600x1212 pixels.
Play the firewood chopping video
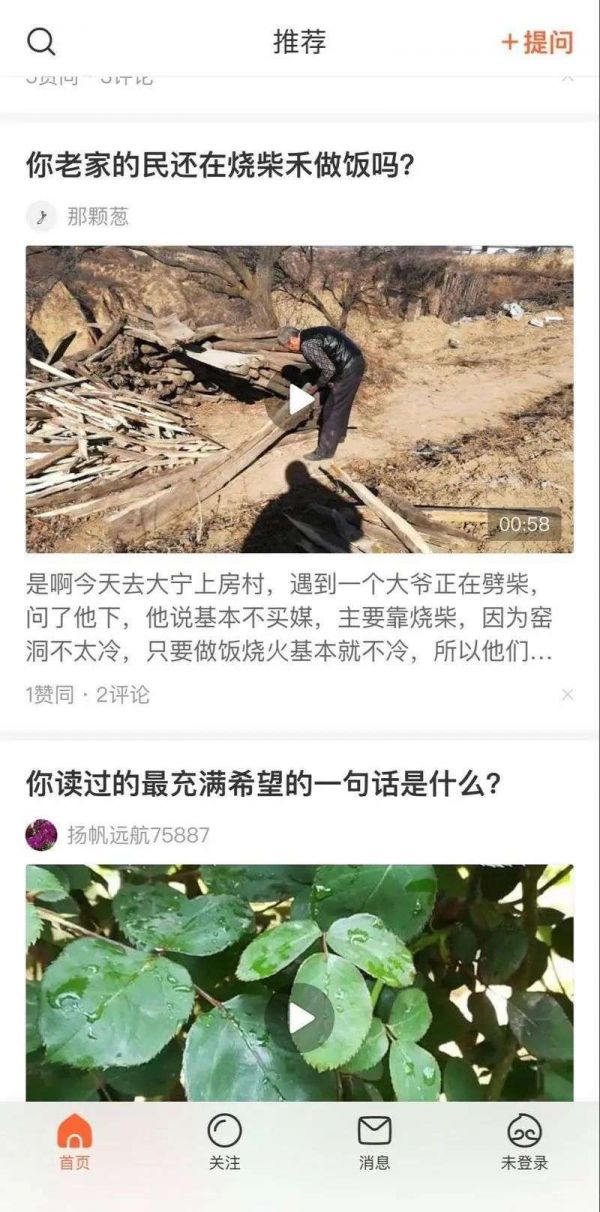[300, 400]
